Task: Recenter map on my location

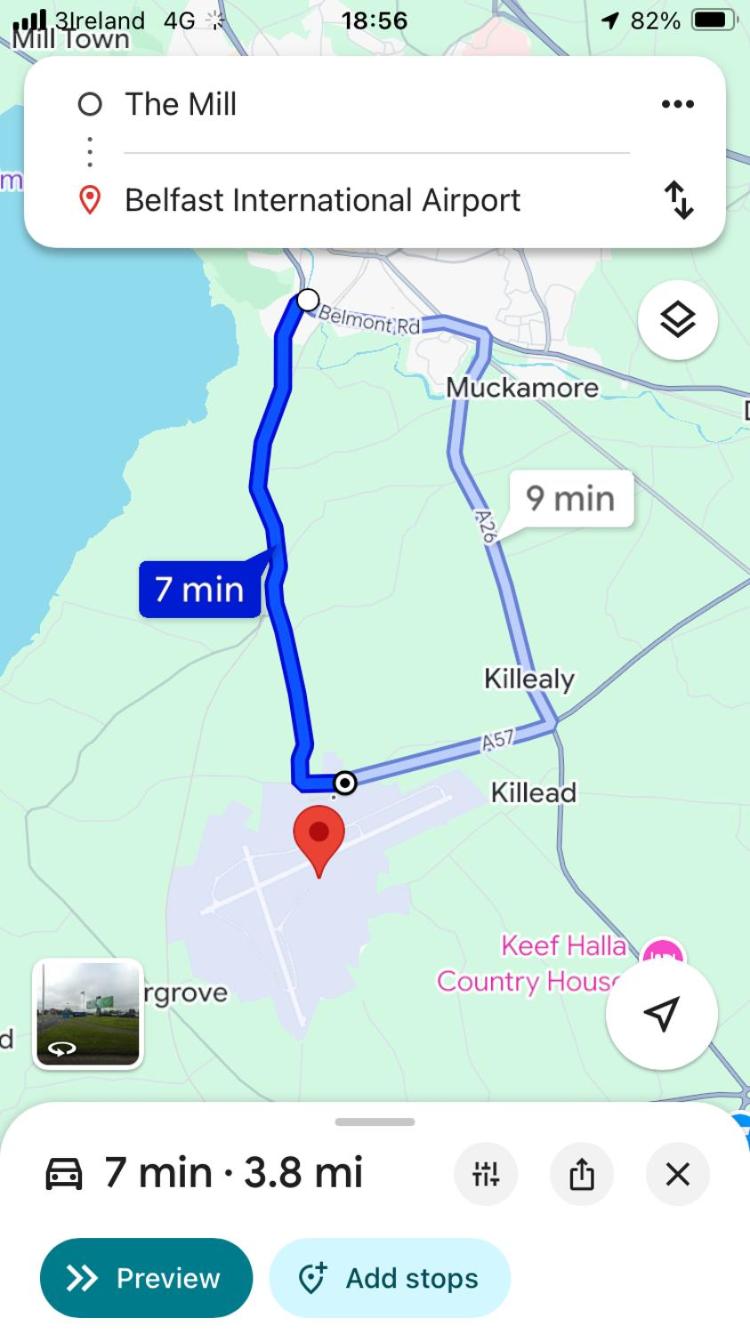Action: click(661, 1014)
